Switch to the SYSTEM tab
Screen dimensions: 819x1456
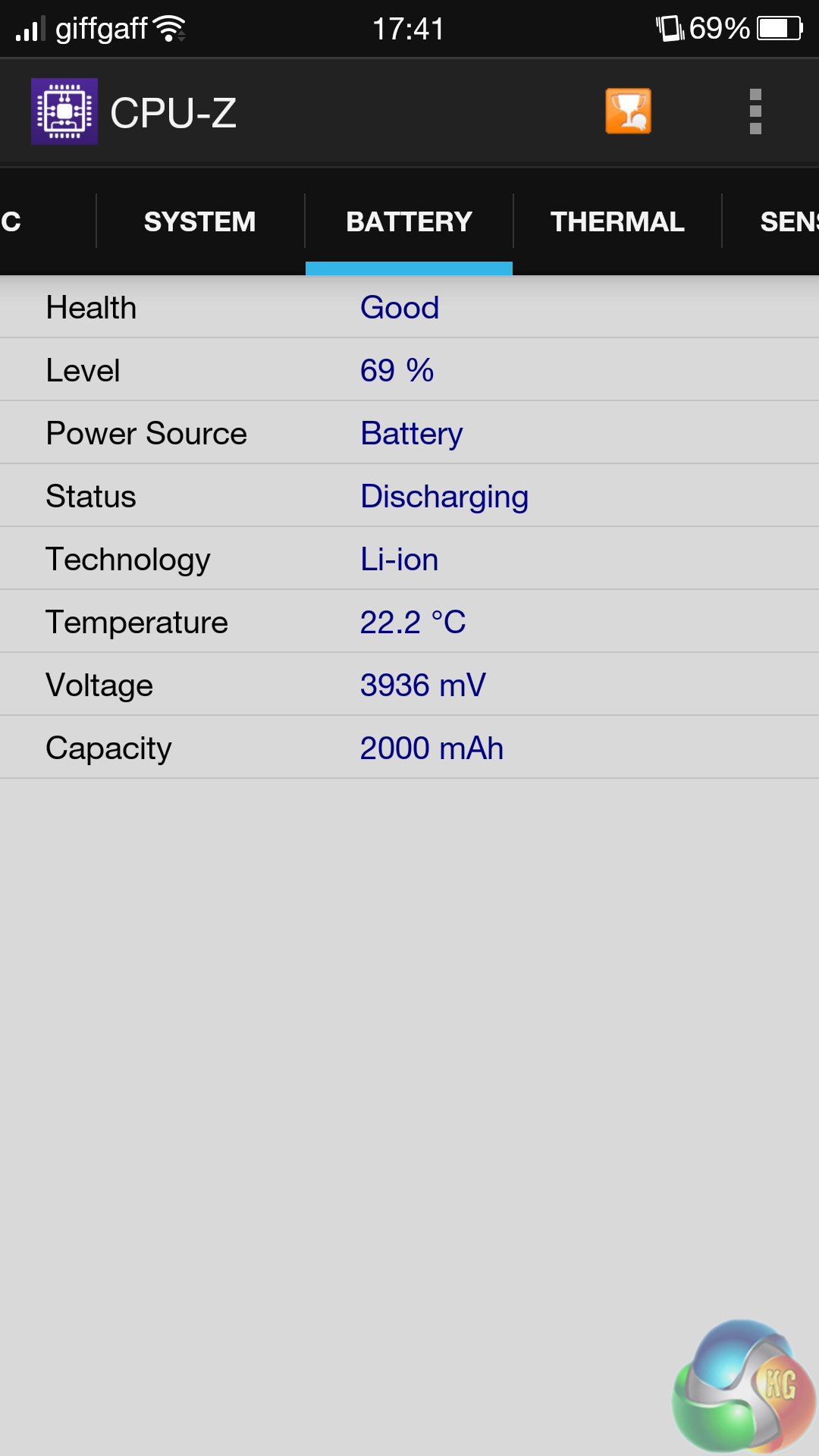point(200,221)
